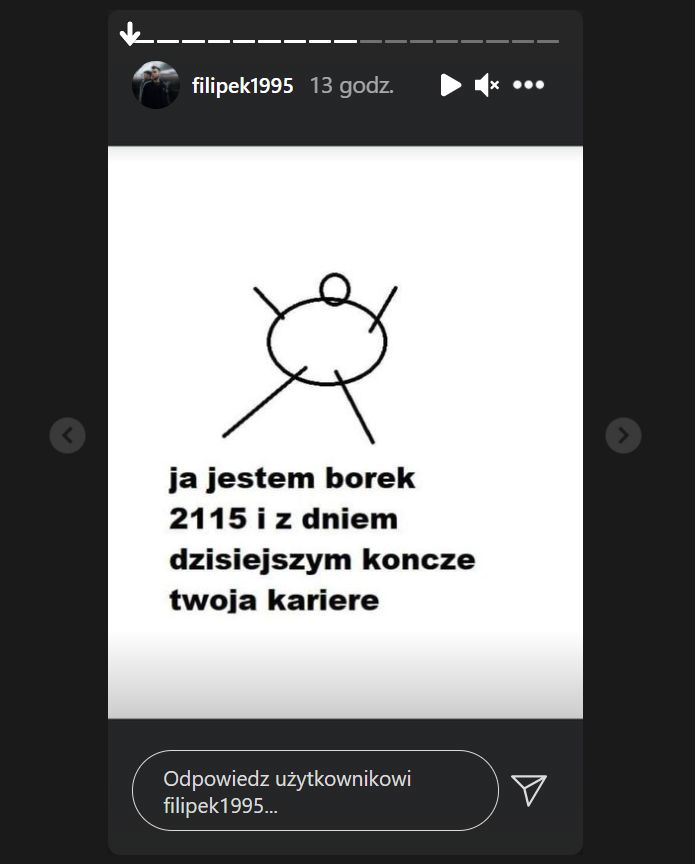Open filipek1995 profile picture

(x=155, y=85)
